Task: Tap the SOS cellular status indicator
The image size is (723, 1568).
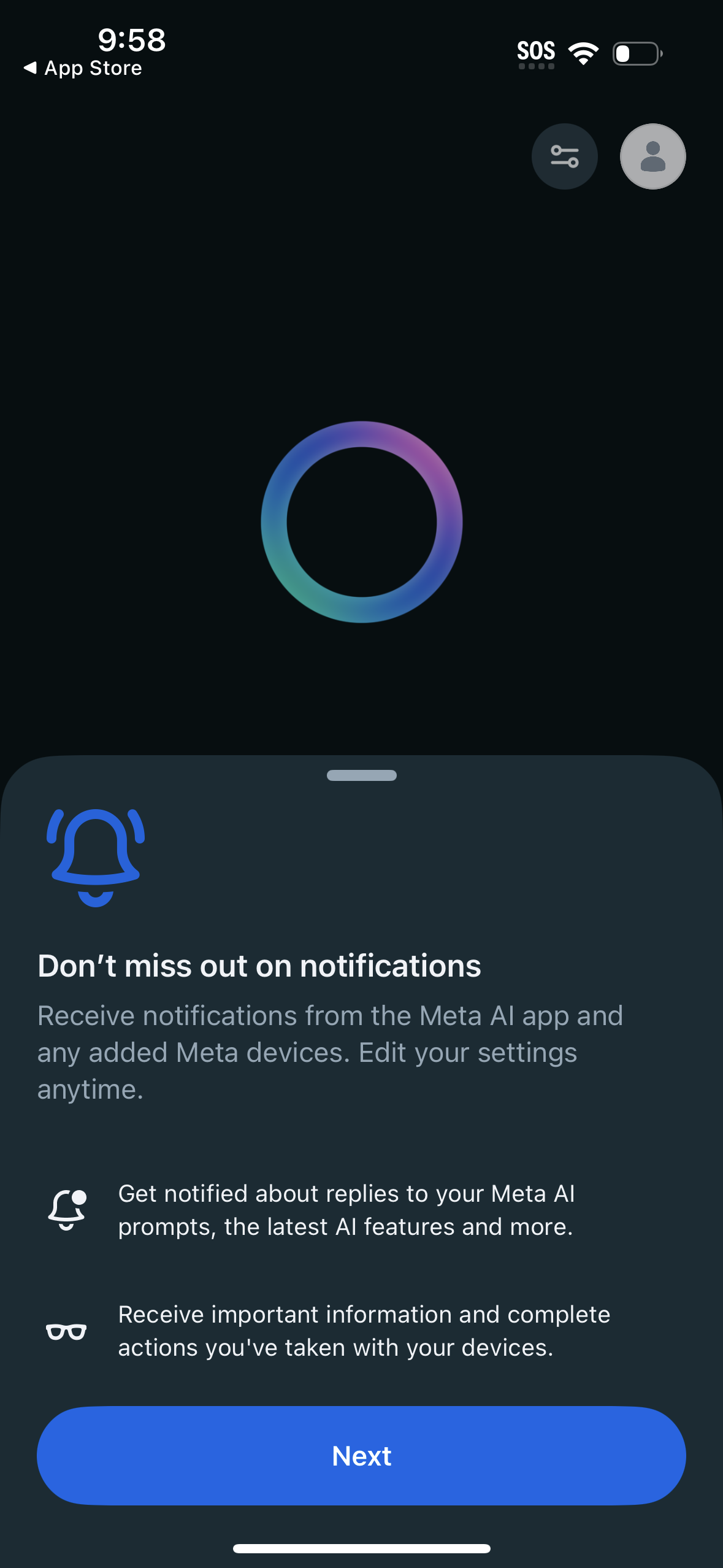Action: [536, 52]
